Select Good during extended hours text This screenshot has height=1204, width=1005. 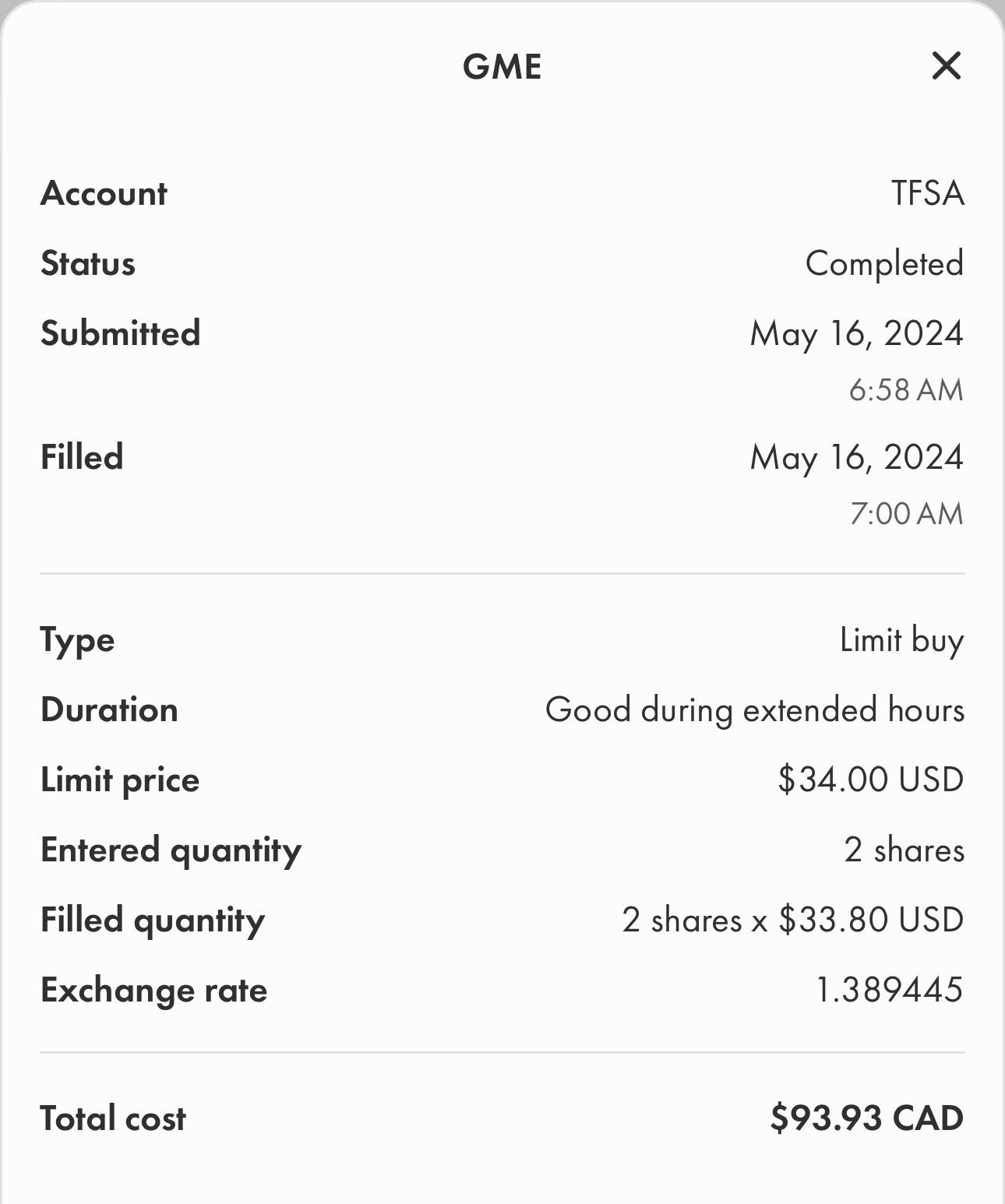click(755, 709)
